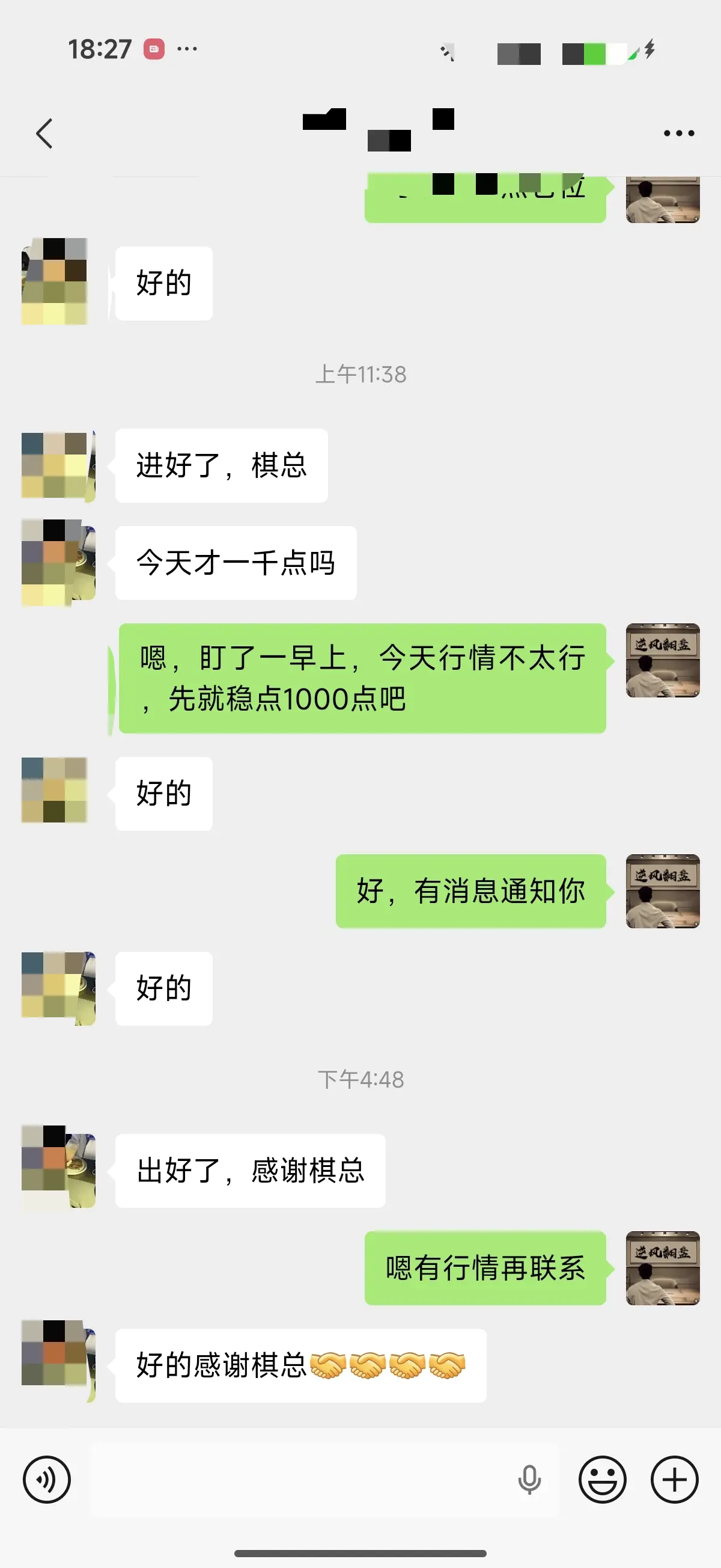Tap the back arrow to leave the chat

pos(44,133)
